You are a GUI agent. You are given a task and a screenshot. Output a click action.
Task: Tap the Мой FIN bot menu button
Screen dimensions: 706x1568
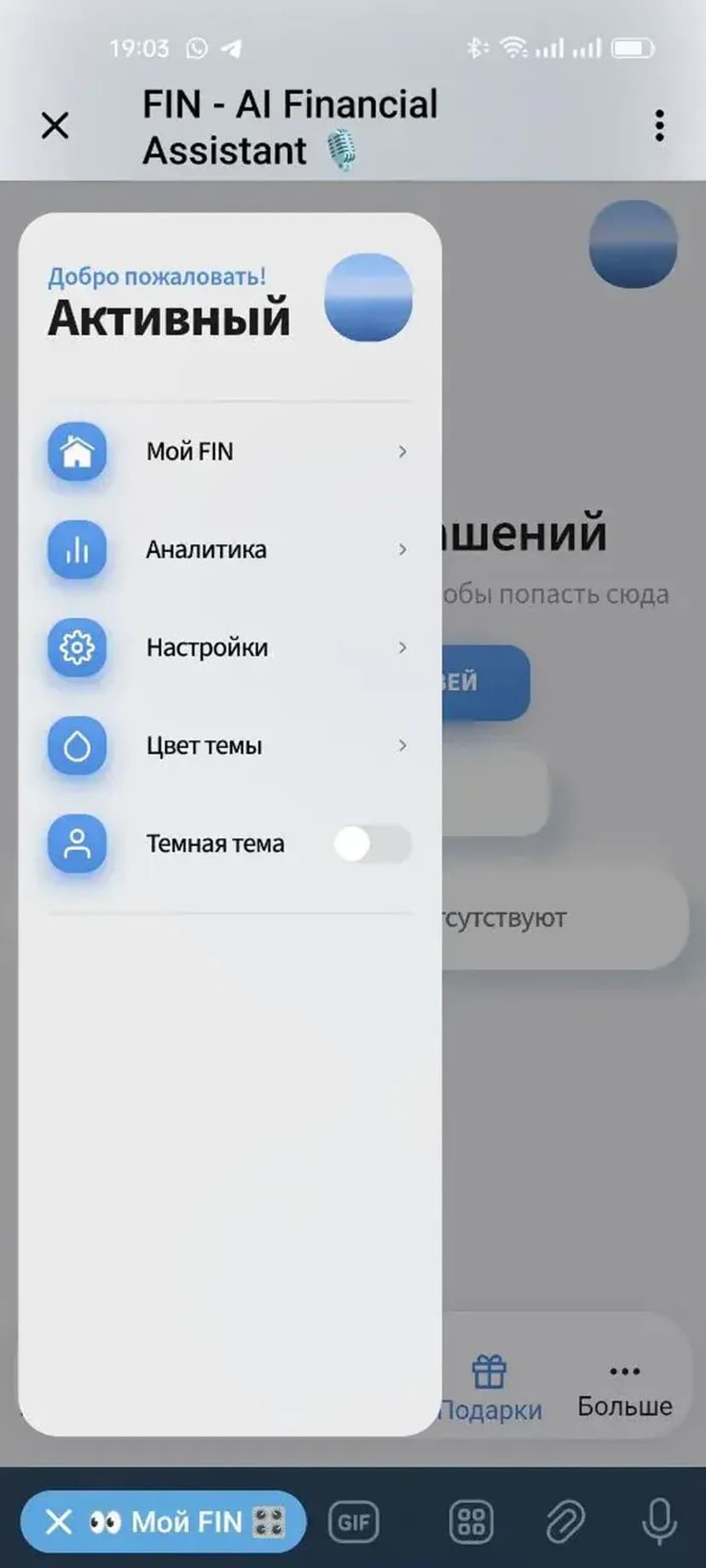(164, 1521)
